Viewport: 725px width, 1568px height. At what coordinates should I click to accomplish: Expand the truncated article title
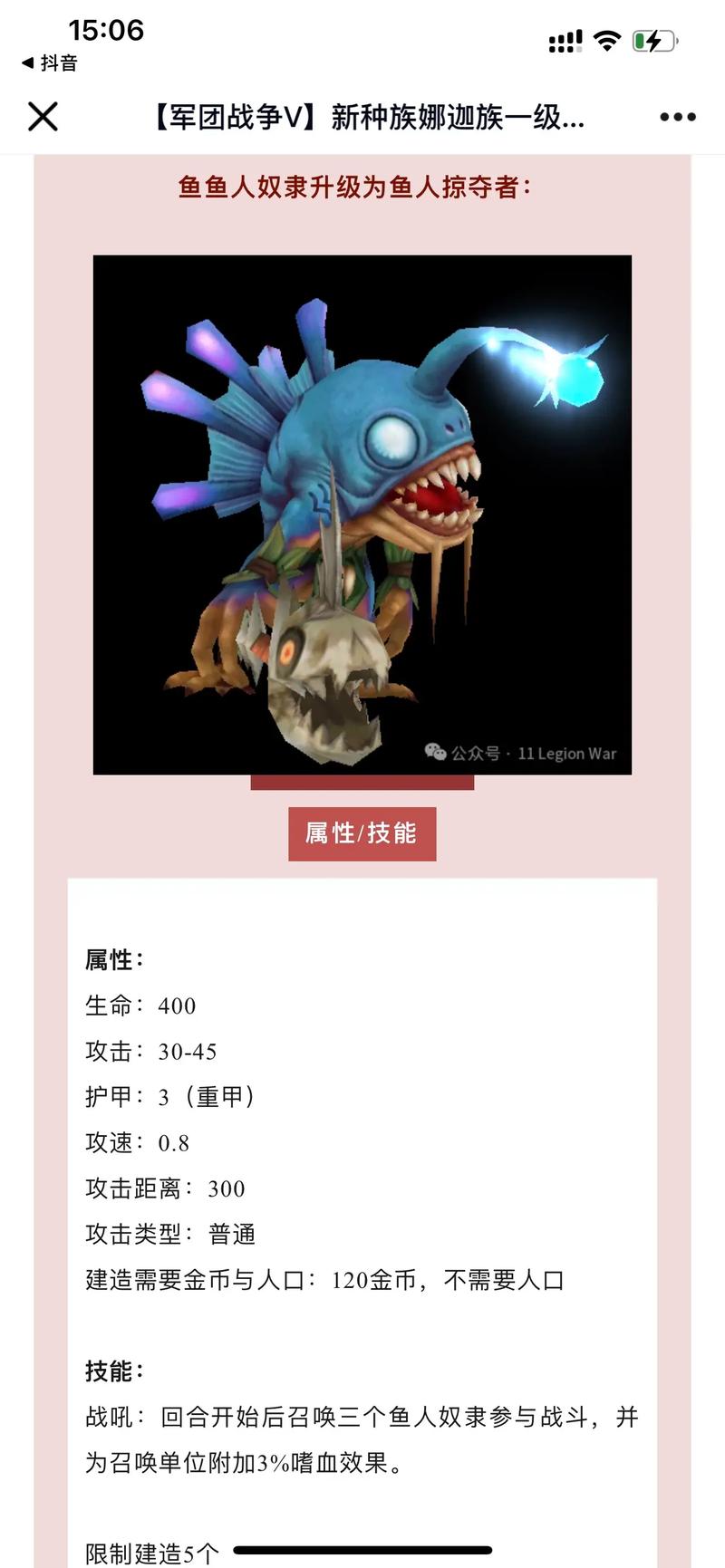coord(368,117)
